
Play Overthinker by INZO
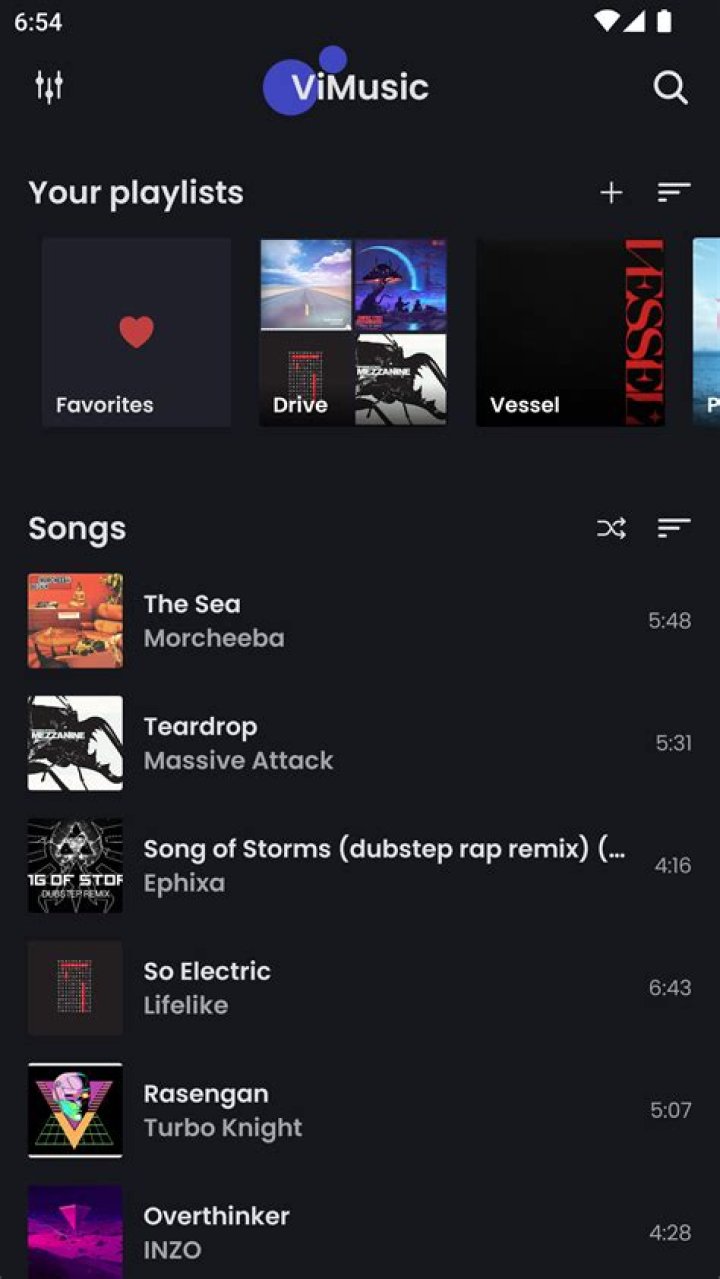coord(360,1232)
